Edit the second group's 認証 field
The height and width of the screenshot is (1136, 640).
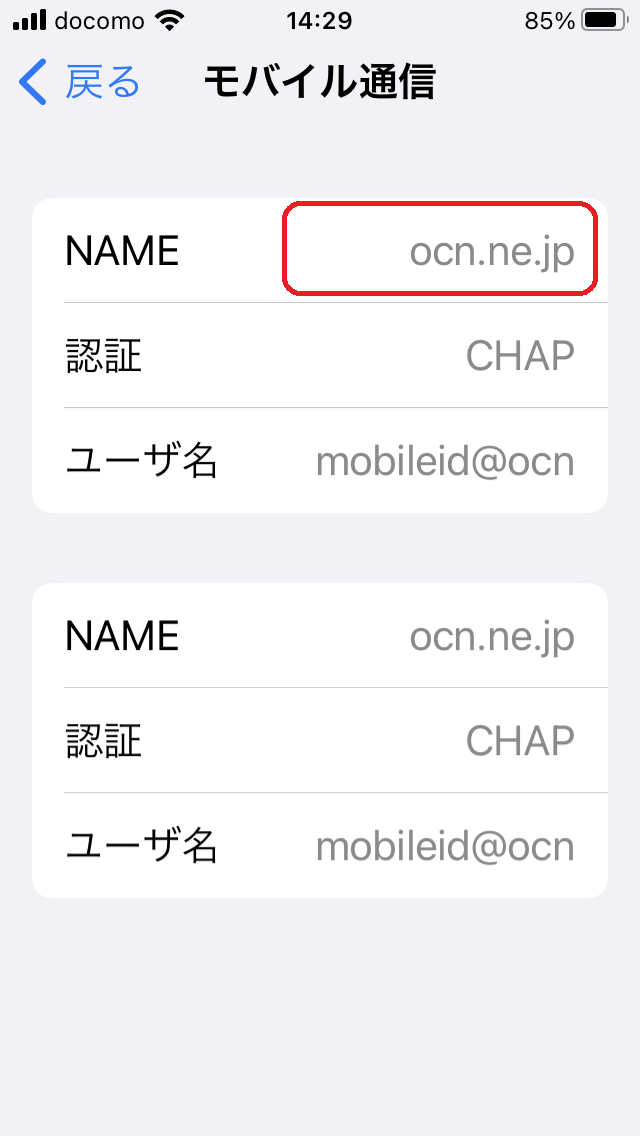[x=320, y=740]
